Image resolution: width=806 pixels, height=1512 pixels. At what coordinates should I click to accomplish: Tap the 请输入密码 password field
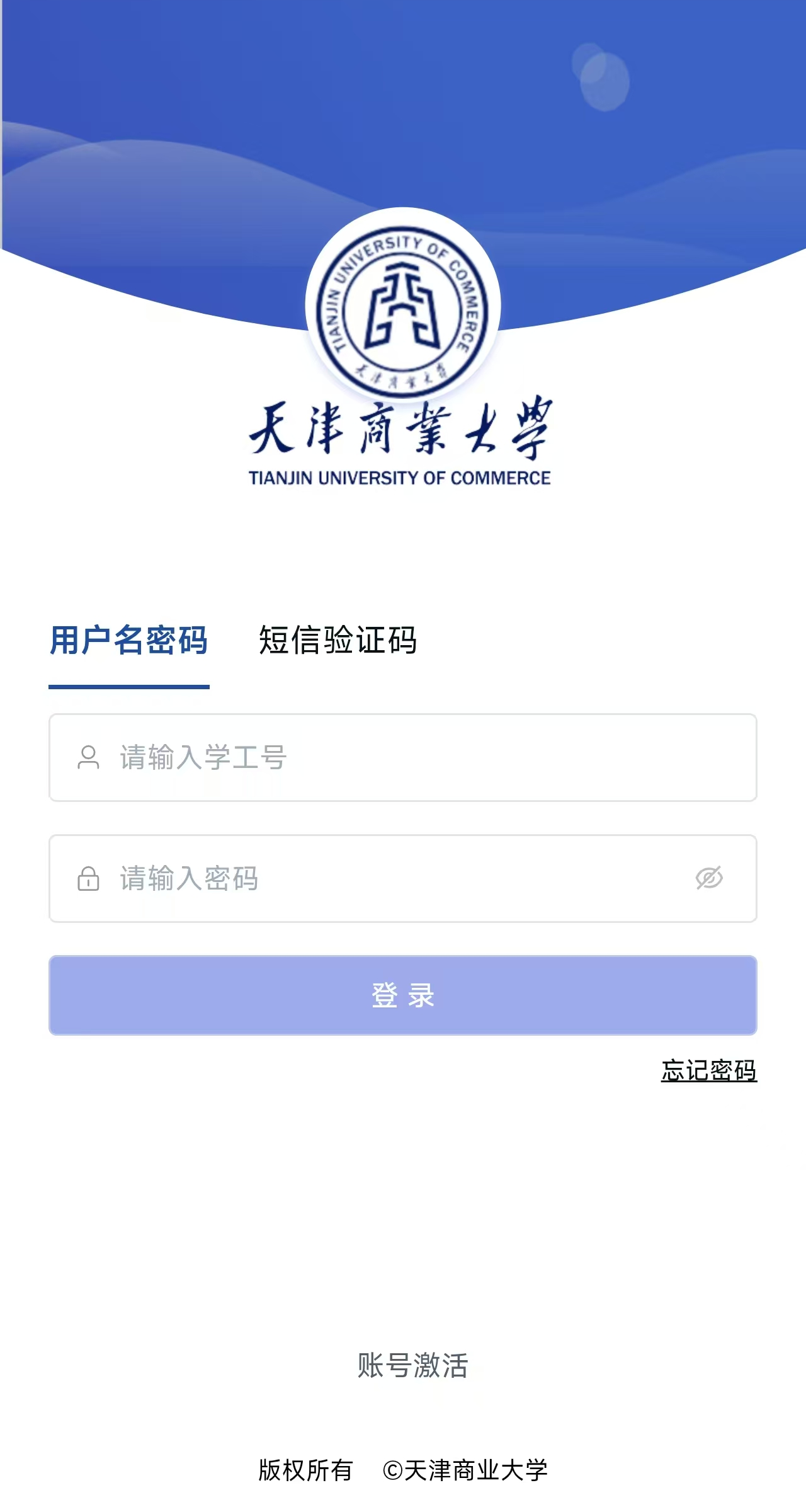403,878
